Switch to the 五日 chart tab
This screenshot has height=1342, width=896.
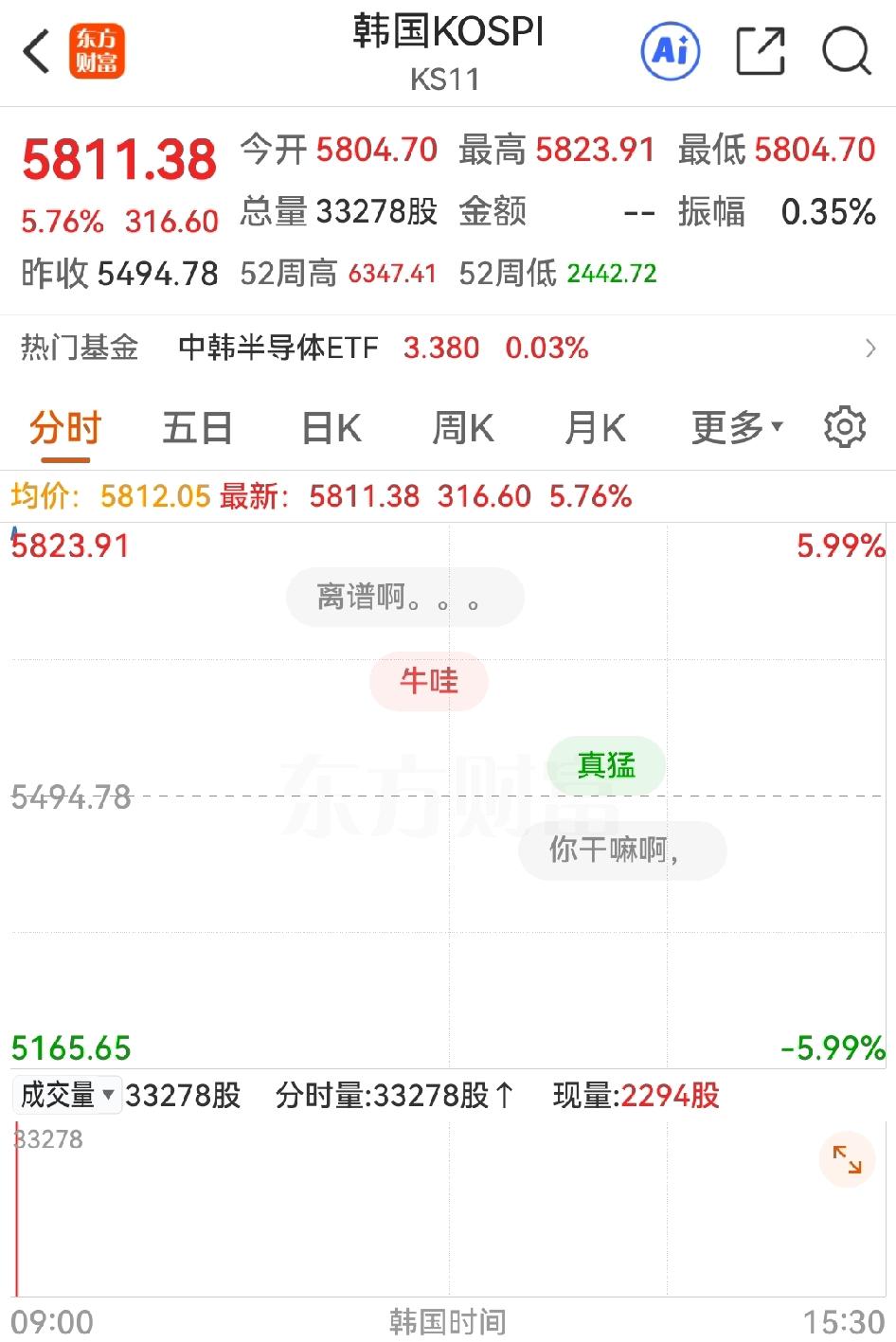pyautogui.click(x=196, y=426)
